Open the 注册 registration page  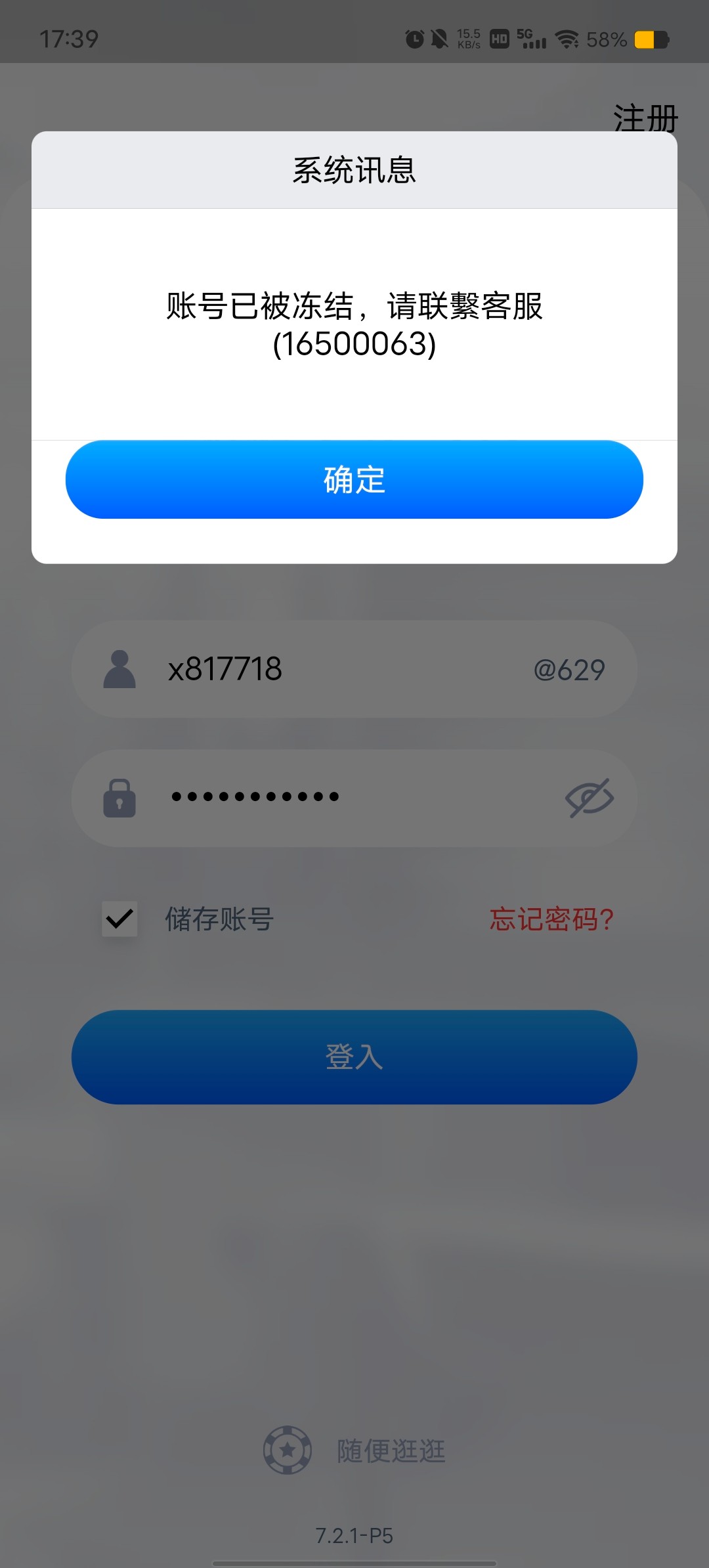point(645,119)
